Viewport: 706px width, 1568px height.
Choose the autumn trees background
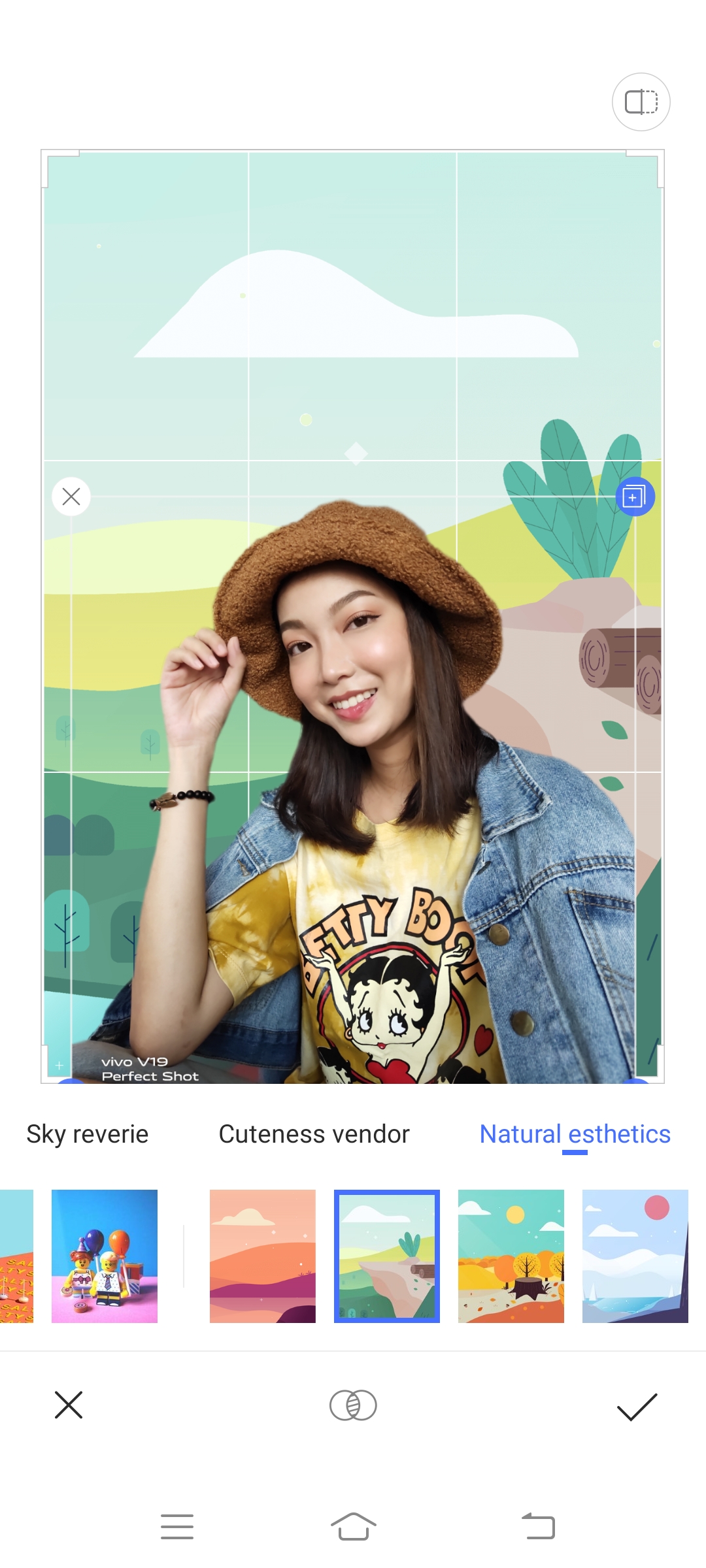click(511, 1256)
